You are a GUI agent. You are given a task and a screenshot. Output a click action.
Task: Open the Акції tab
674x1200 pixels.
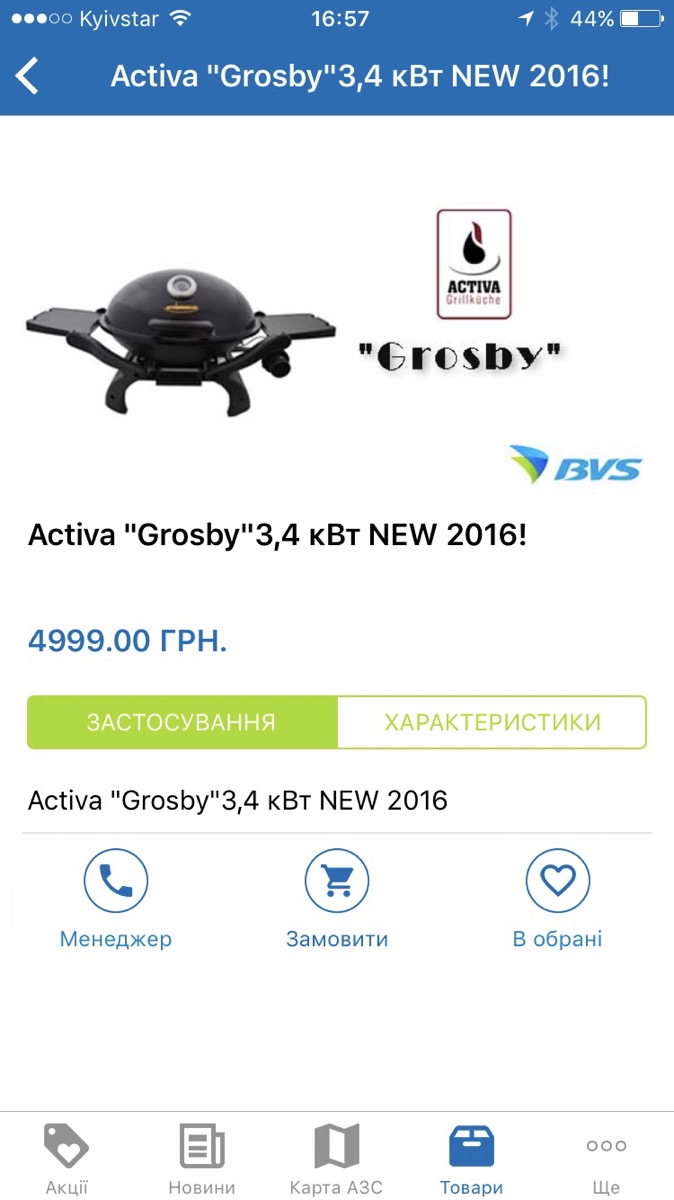pyautogui.click(x=67, y=1158)
